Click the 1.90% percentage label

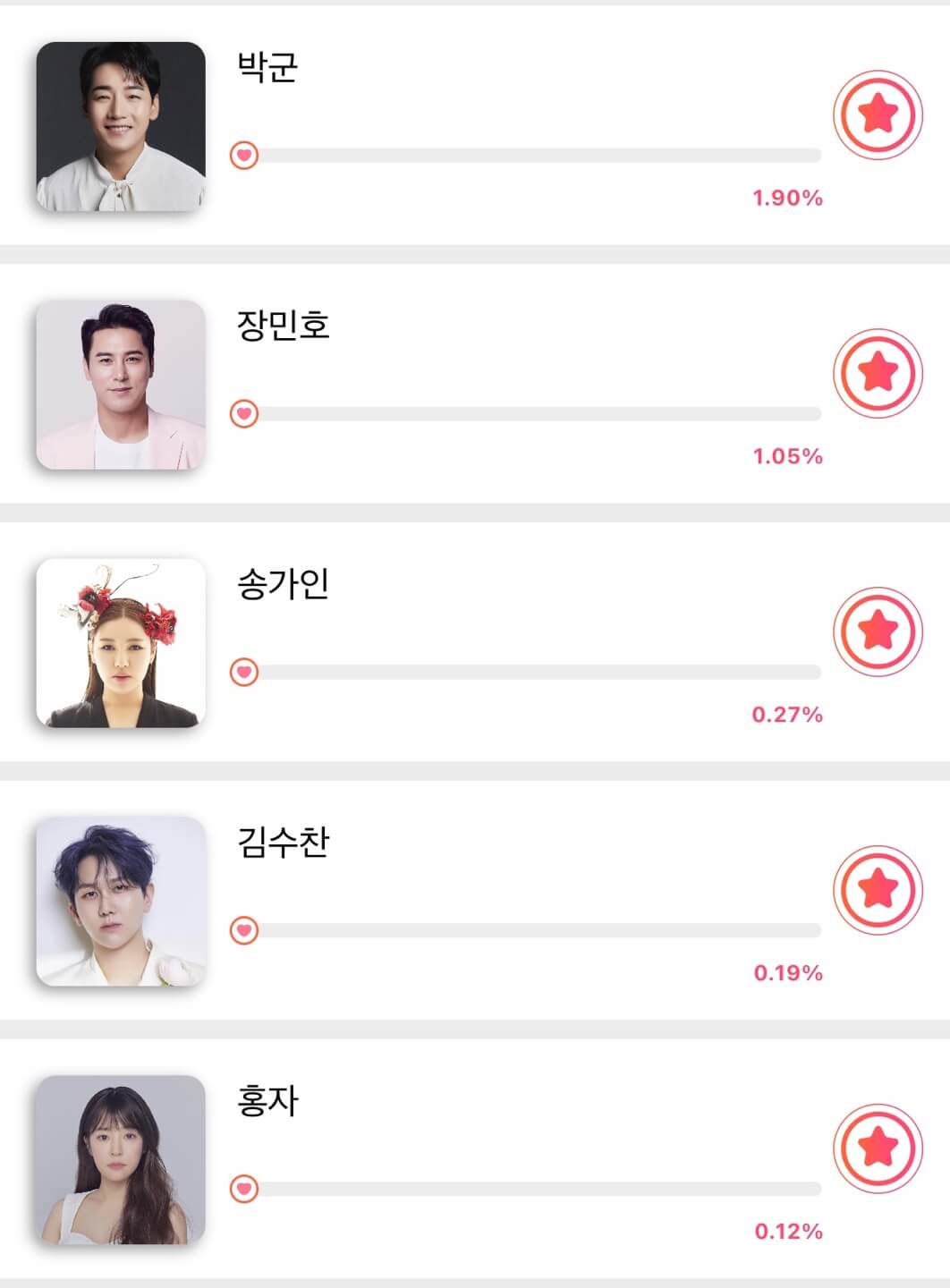[x=789, y=199]
